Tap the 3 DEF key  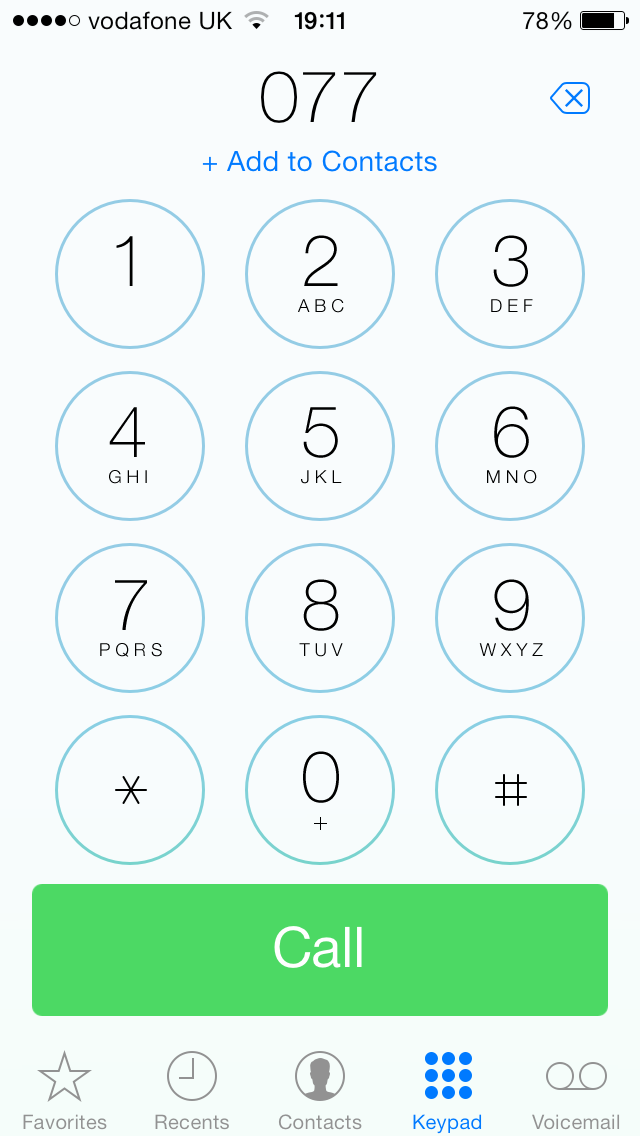click(510, 274)
